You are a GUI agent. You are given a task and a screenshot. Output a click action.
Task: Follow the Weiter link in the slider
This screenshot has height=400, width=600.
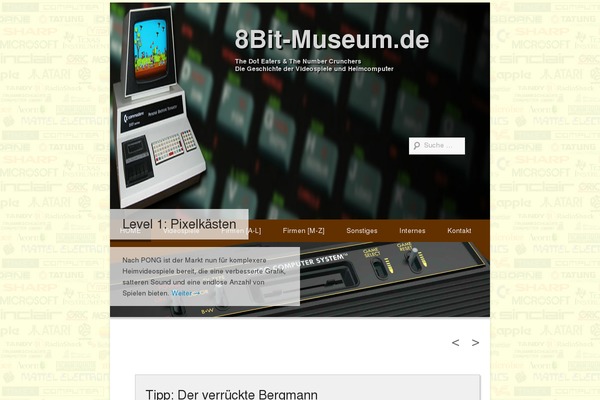(185, 293)
